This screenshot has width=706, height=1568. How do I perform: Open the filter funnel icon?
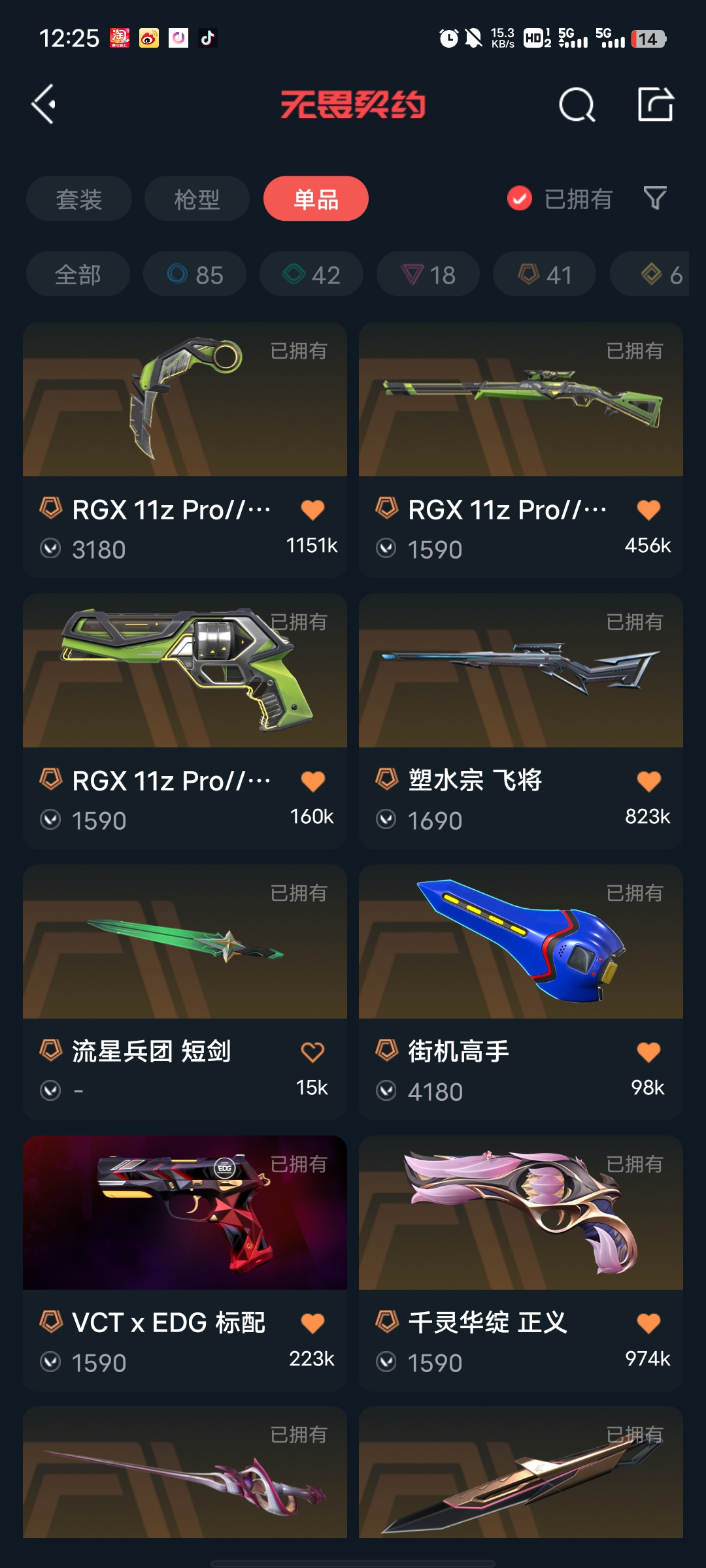655,198
